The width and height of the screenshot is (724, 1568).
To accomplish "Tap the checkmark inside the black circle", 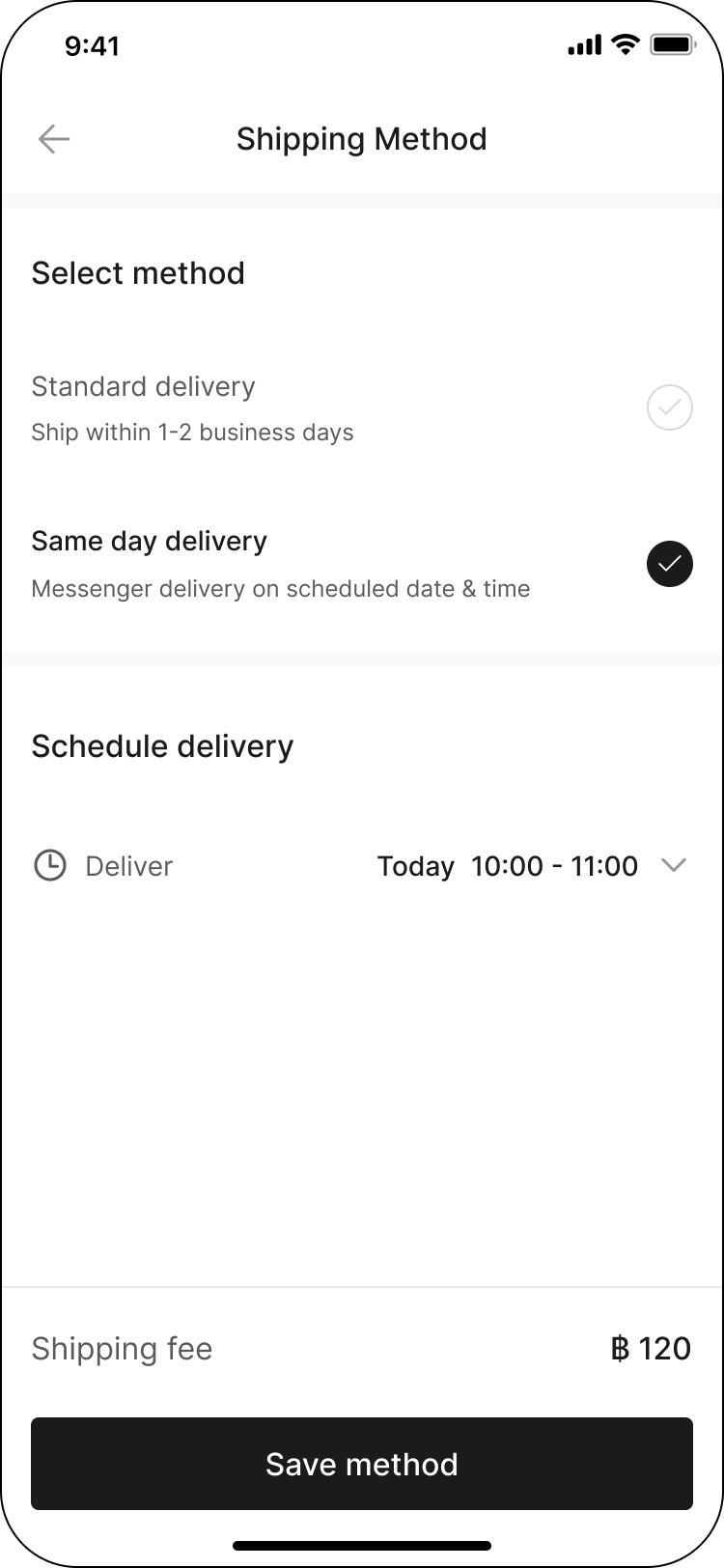I will (x=669, y=564).
